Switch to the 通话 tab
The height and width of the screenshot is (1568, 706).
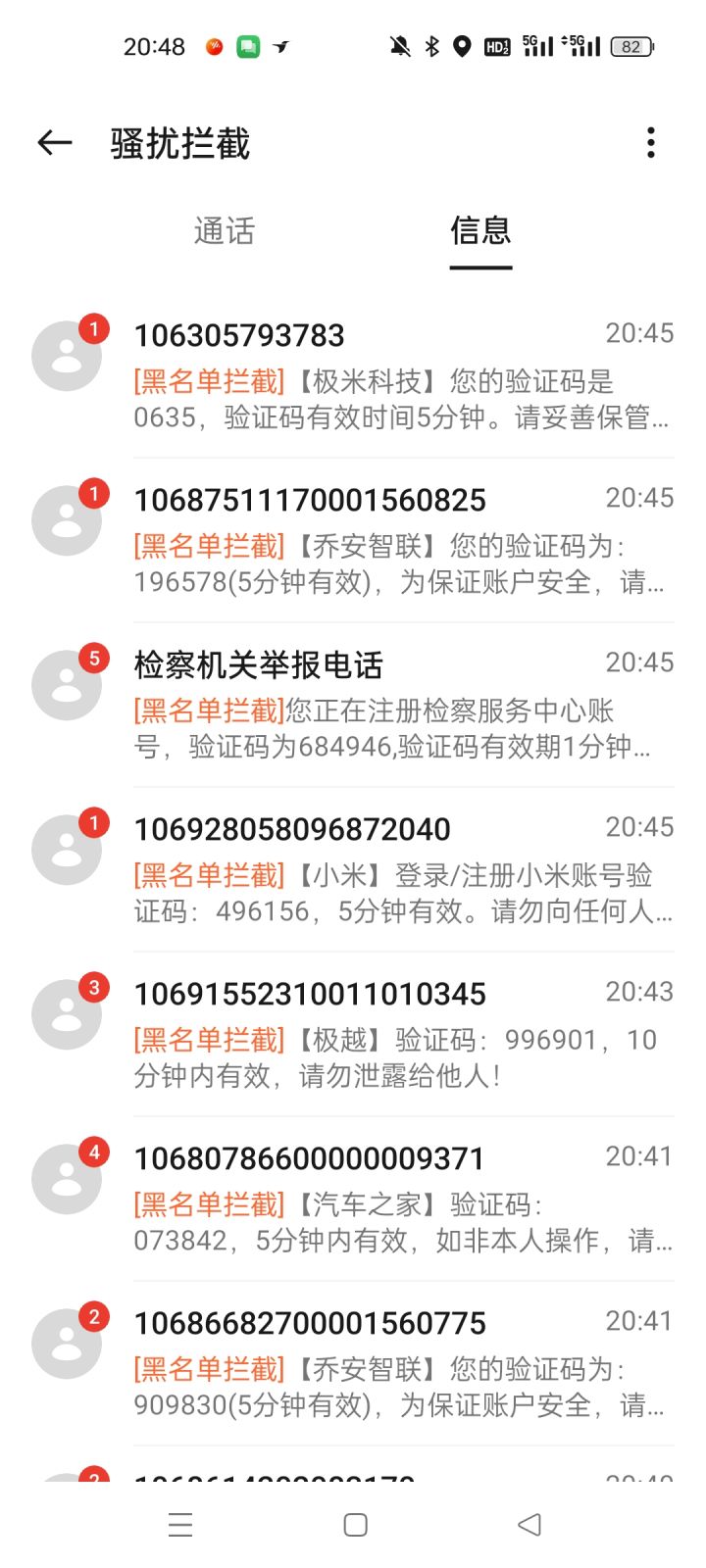coord(224,231)
